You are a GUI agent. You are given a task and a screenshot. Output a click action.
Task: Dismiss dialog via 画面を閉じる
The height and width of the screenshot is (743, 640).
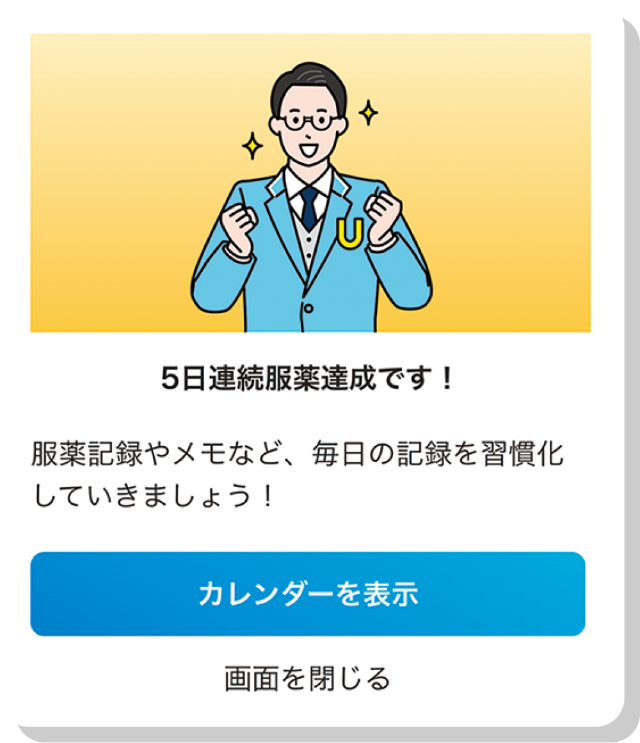(308, 678)
